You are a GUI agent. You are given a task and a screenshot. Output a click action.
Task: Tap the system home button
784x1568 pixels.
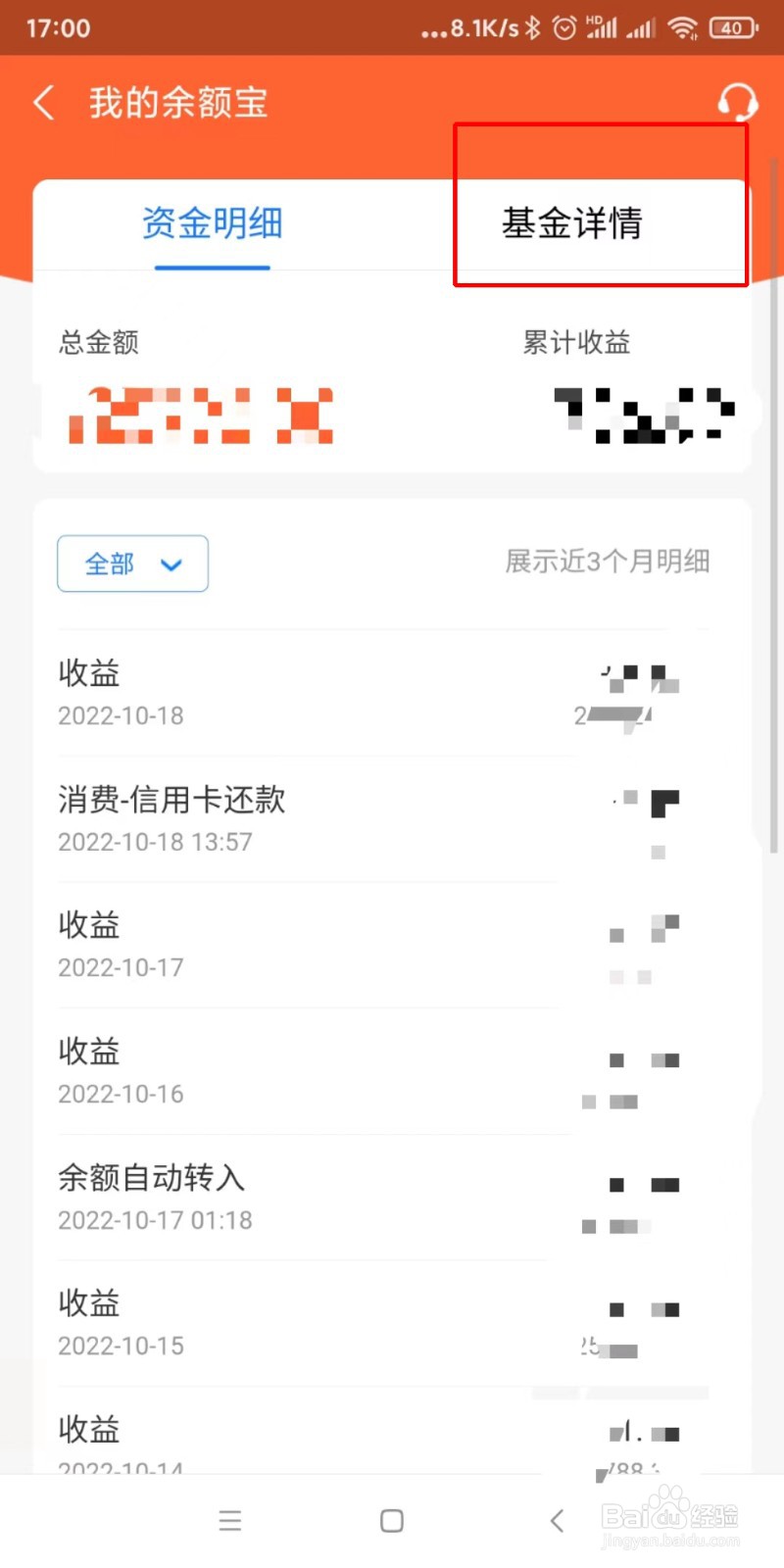coord(392,1521)
